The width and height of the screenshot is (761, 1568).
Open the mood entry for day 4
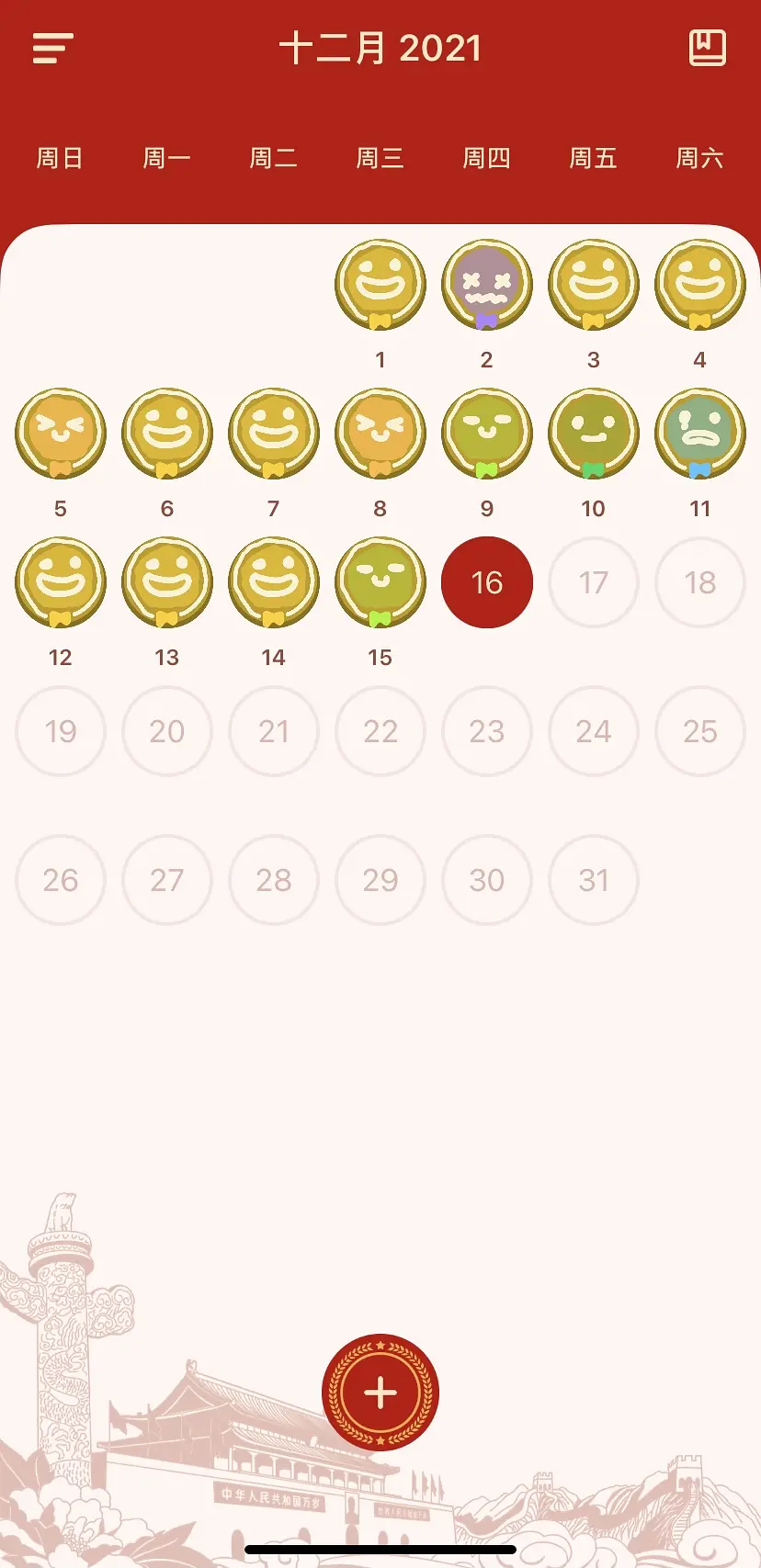coord(700,285)
